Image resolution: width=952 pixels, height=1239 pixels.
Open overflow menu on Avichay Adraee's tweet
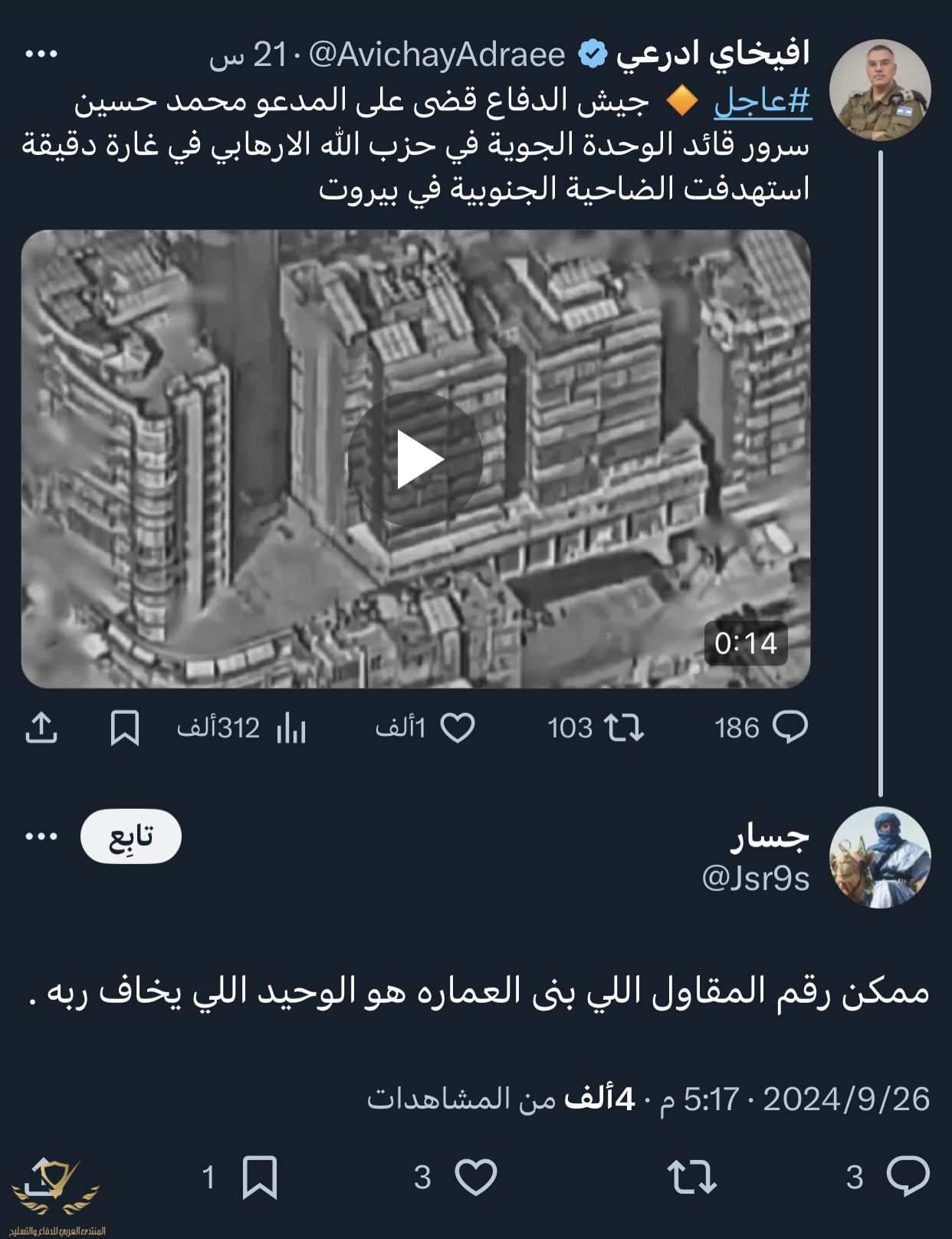[41, 54]
